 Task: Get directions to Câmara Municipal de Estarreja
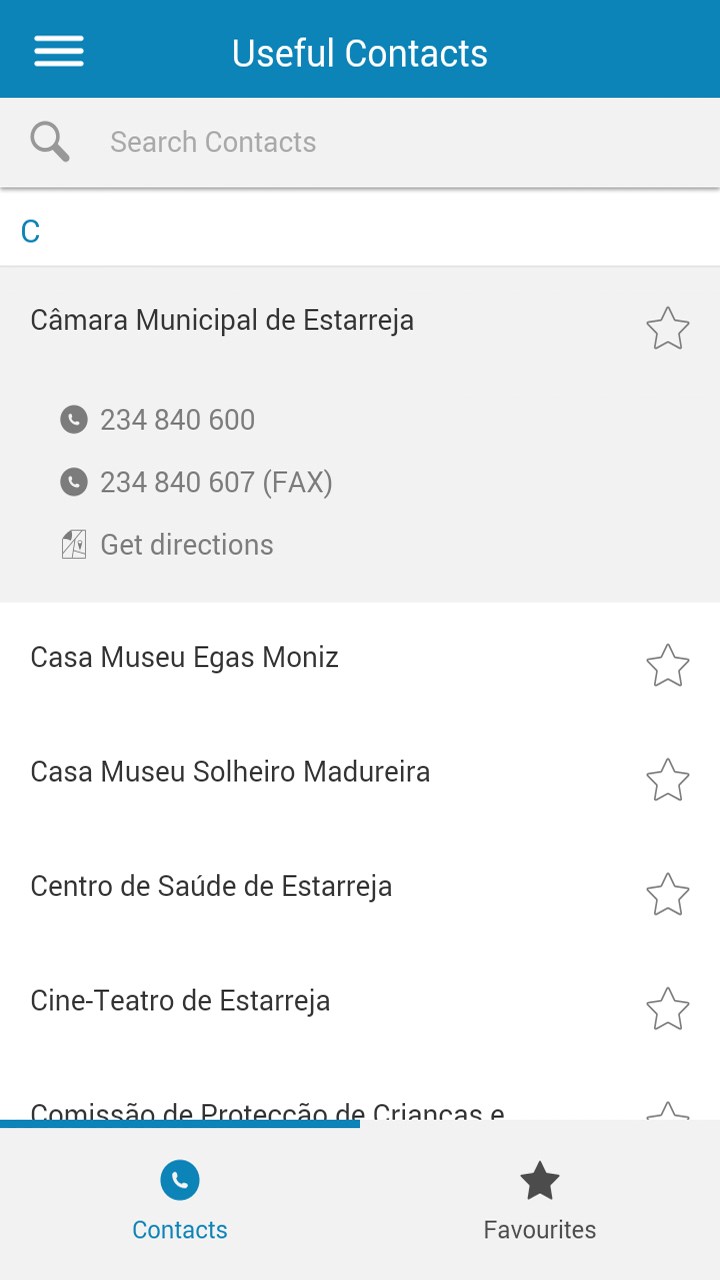pyautogui.click(x=186, y=545)
